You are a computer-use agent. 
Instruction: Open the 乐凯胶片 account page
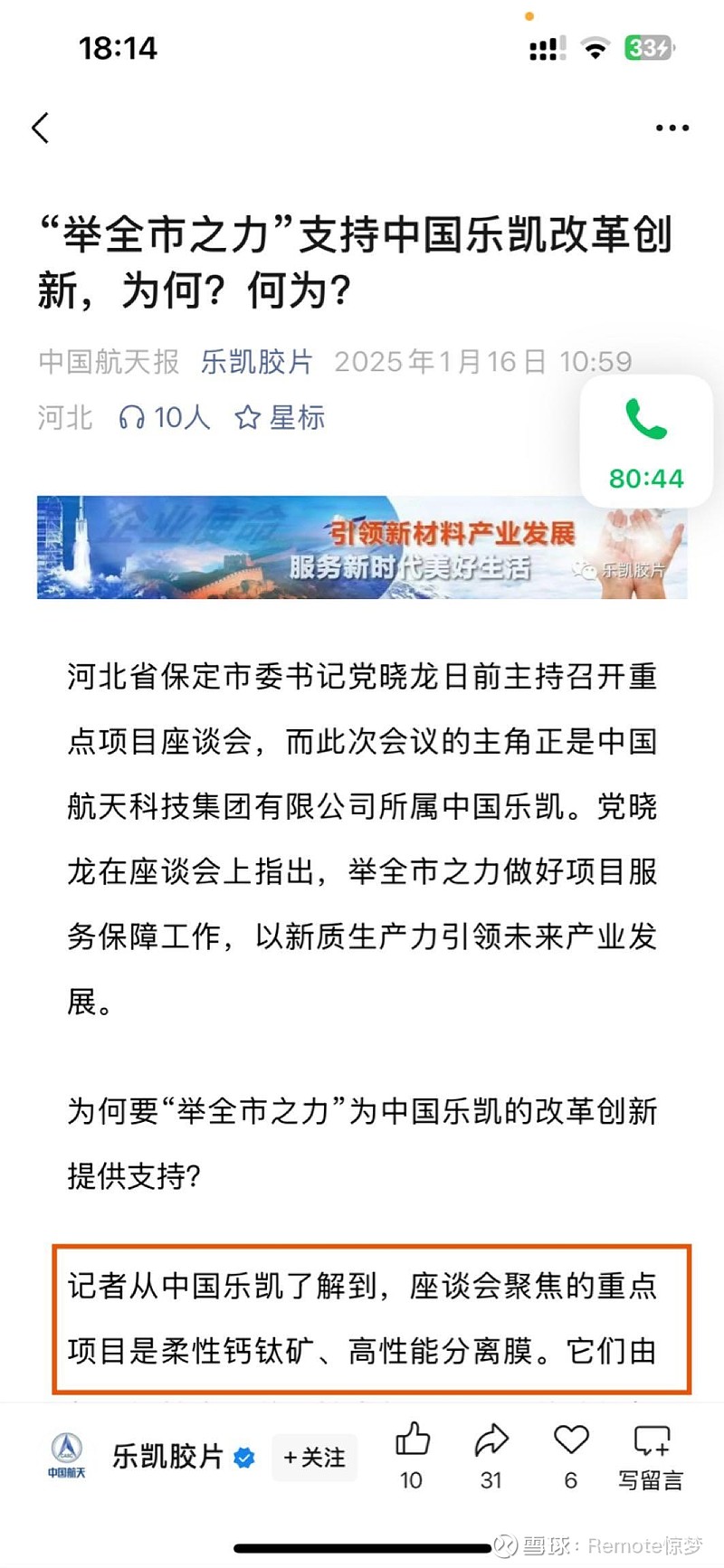coord(255,361)
